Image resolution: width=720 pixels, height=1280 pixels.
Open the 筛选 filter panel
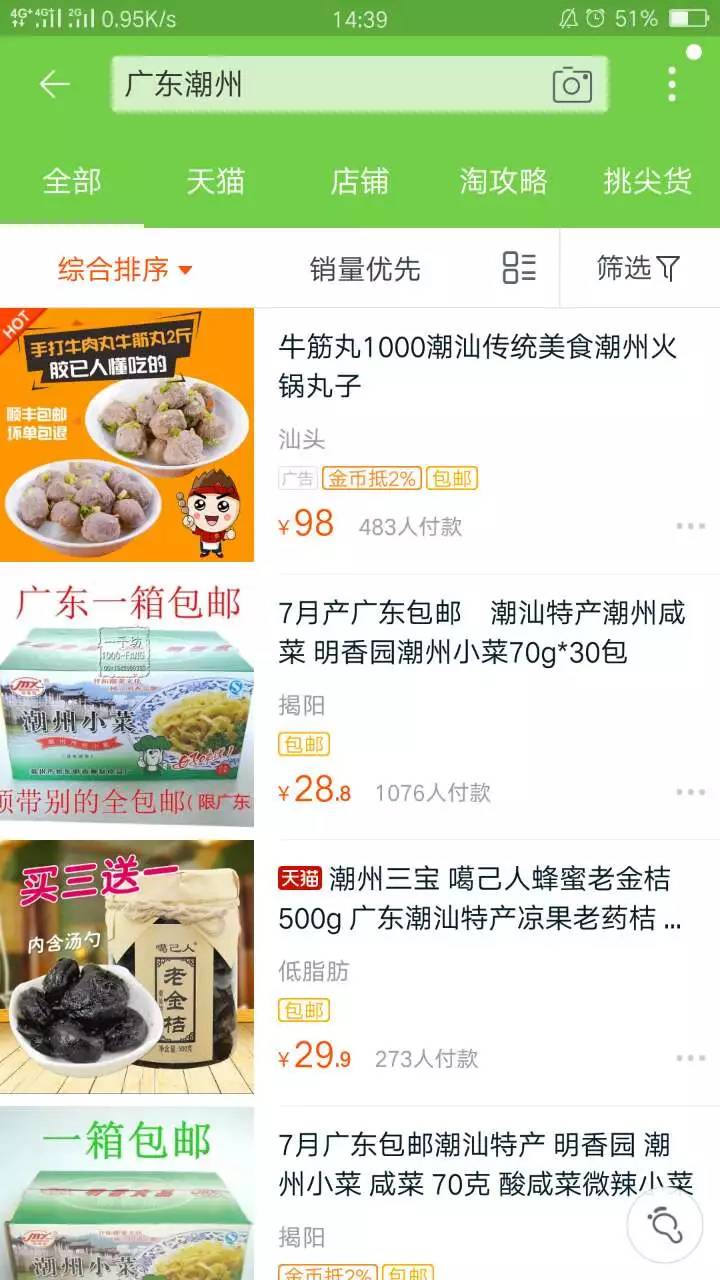[638, 268]
